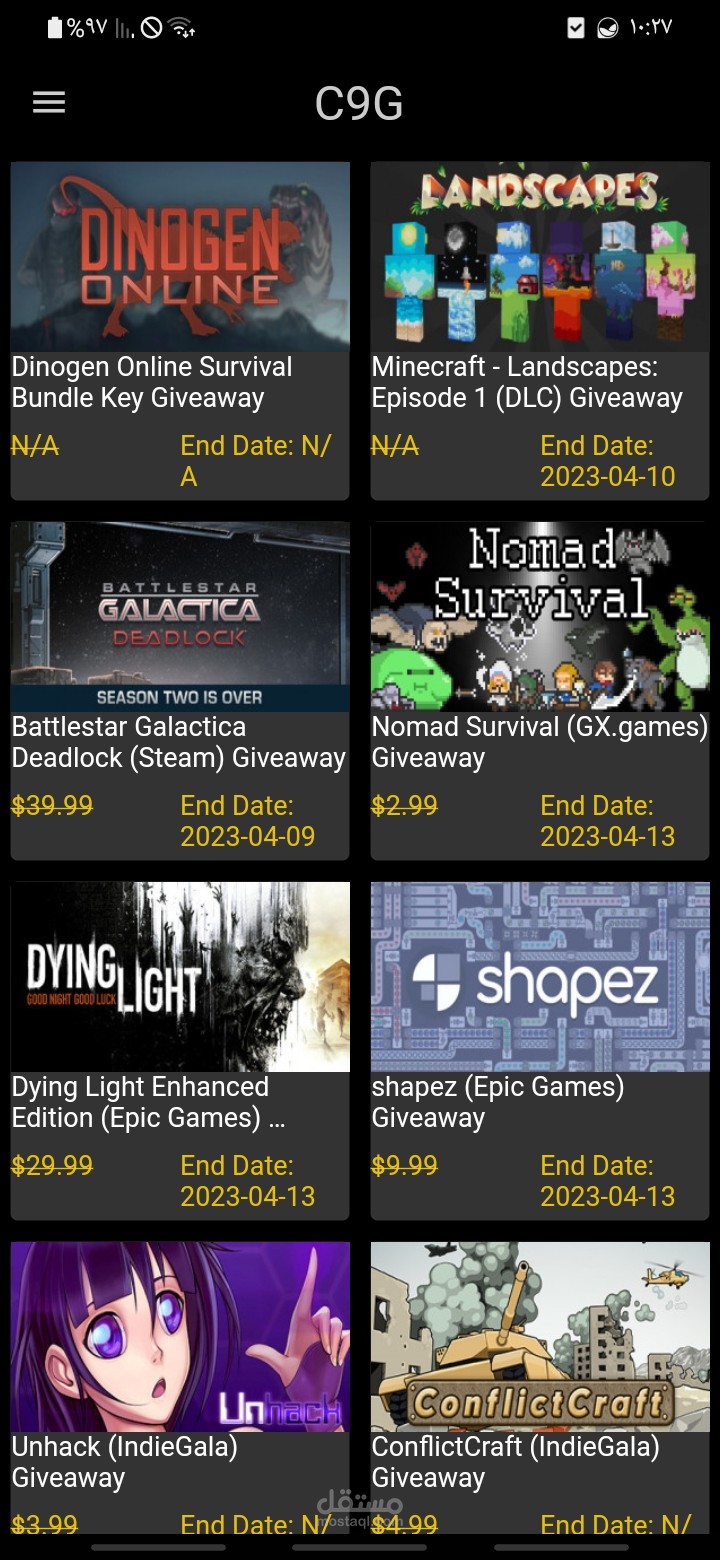Open the Unhack anime artwork thumbnail
This screenshot has width=720, height=1560.
click(180, 1336)
